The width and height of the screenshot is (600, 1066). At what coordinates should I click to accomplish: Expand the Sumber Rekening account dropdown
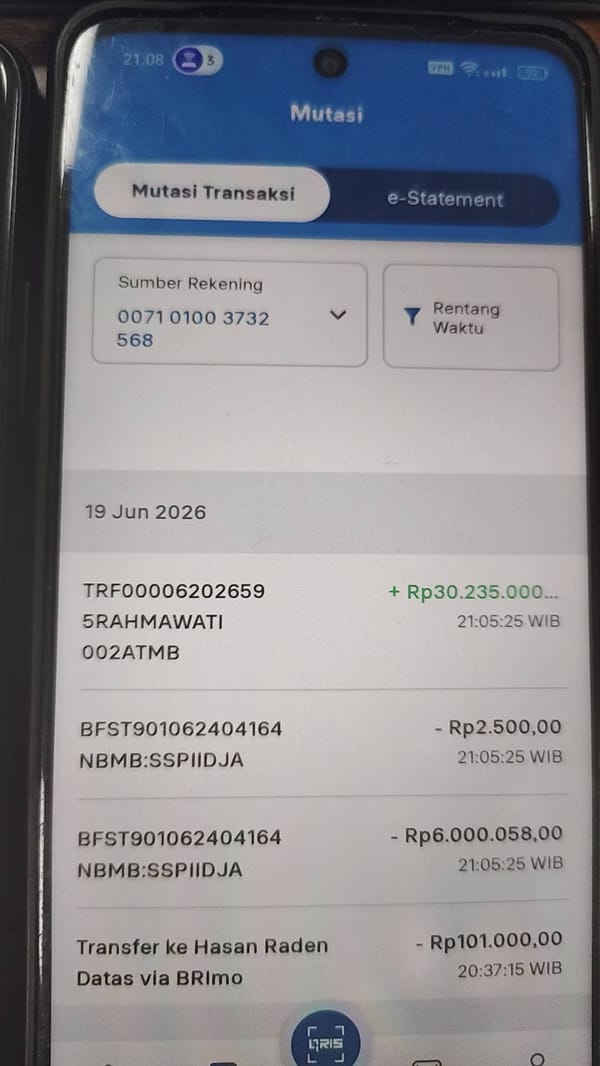tap(230, 315)
